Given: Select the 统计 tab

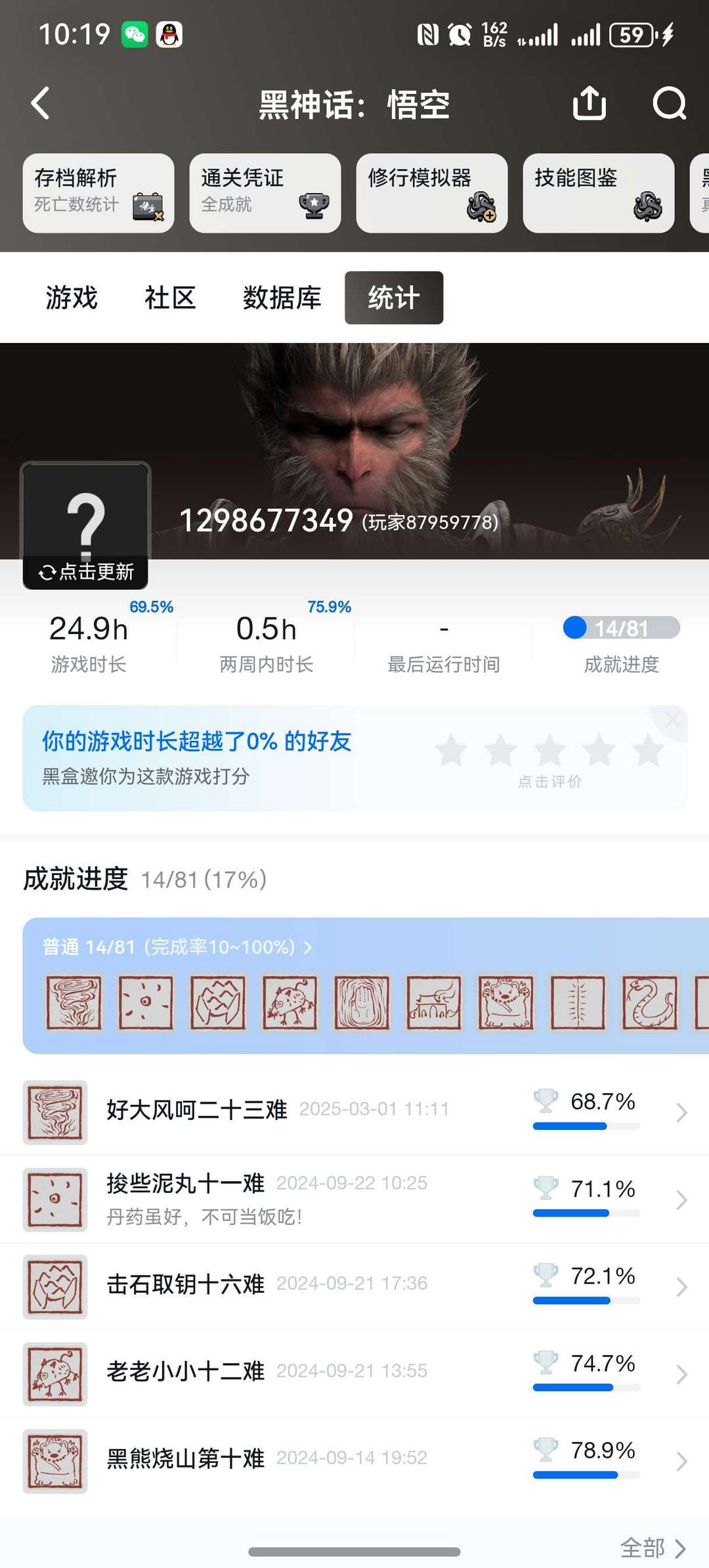Looking at the screenshot, I should point(394,298).
